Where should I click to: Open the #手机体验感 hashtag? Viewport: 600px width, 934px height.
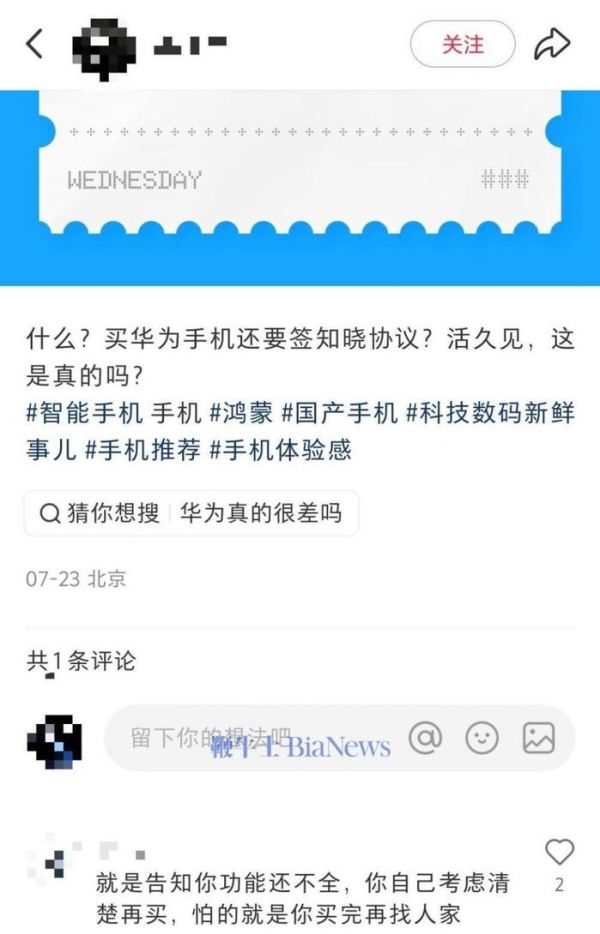280,449
